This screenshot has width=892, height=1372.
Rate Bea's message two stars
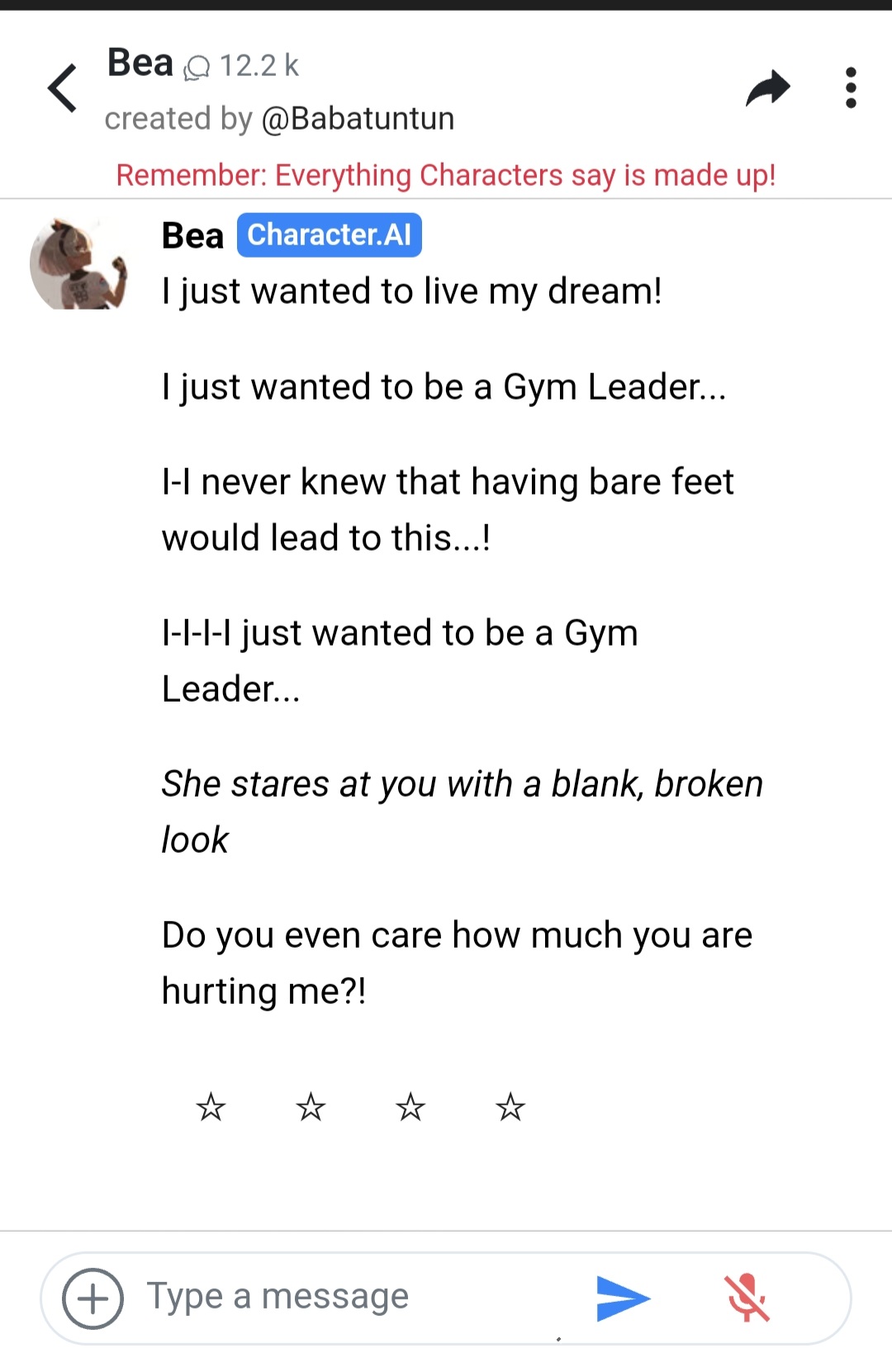(311, 1107)
